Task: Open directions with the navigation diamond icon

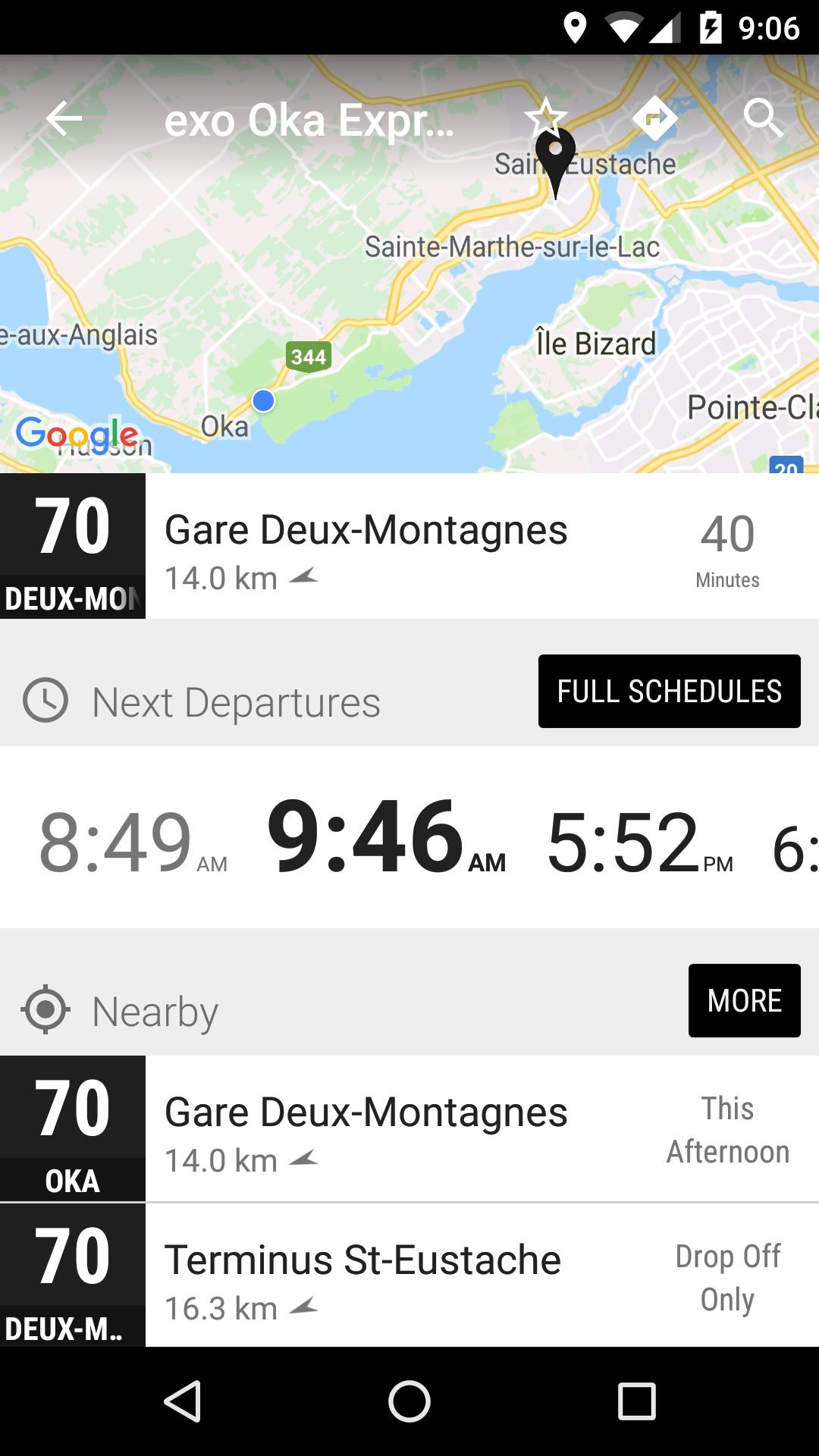Action: click(657, 118)
